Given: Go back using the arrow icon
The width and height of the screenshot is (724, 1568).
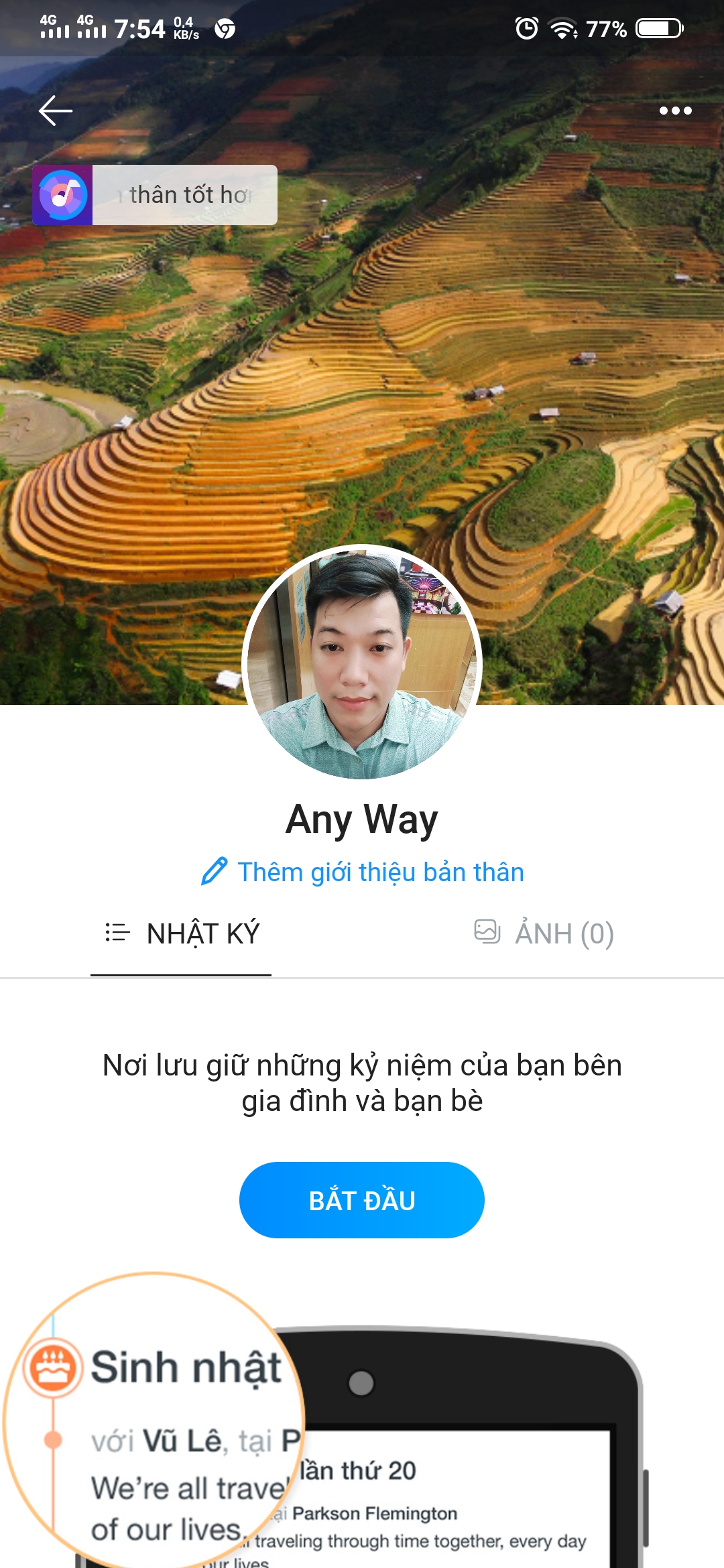Looking at the screenshot, I should click(55, 111).
